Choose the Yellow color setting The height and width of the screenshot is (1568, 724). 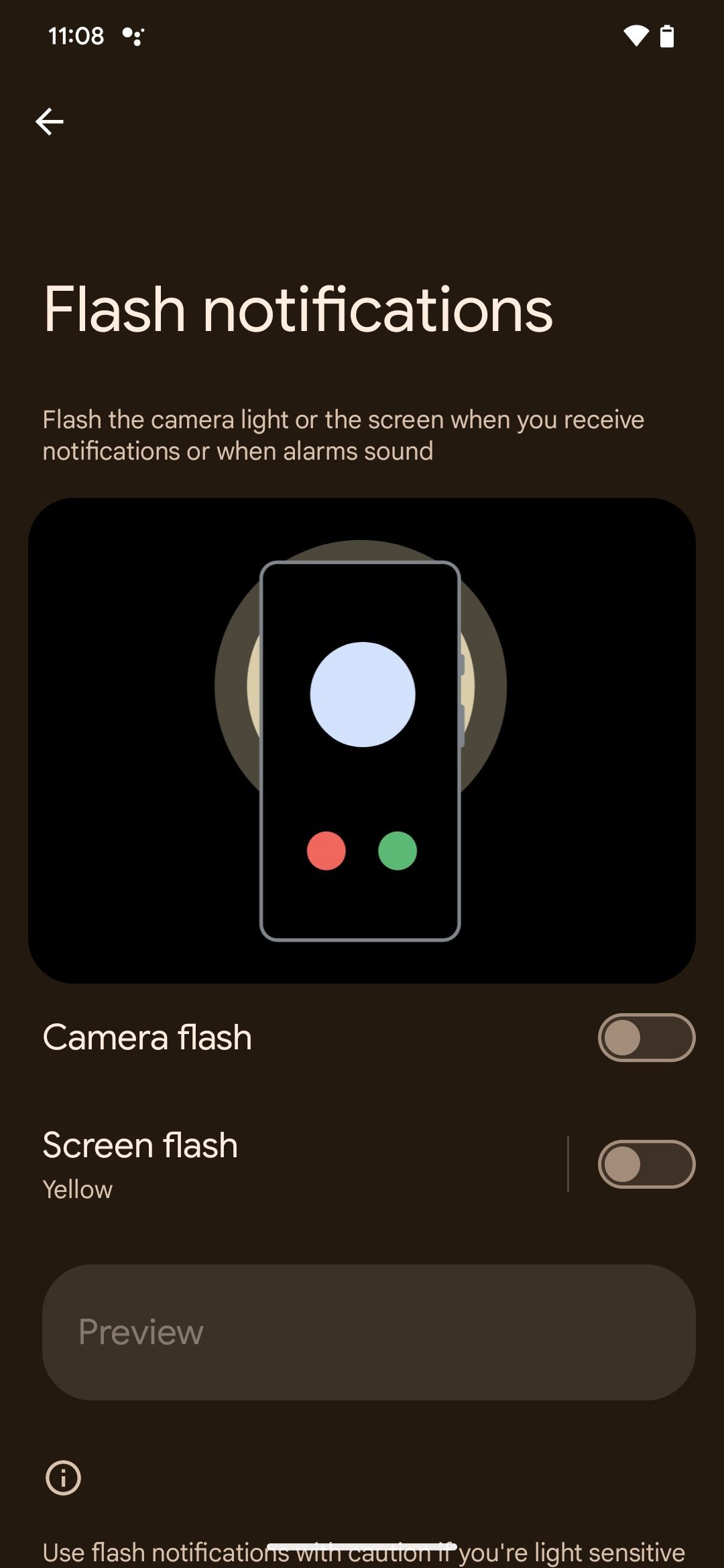pos(77,1189)
